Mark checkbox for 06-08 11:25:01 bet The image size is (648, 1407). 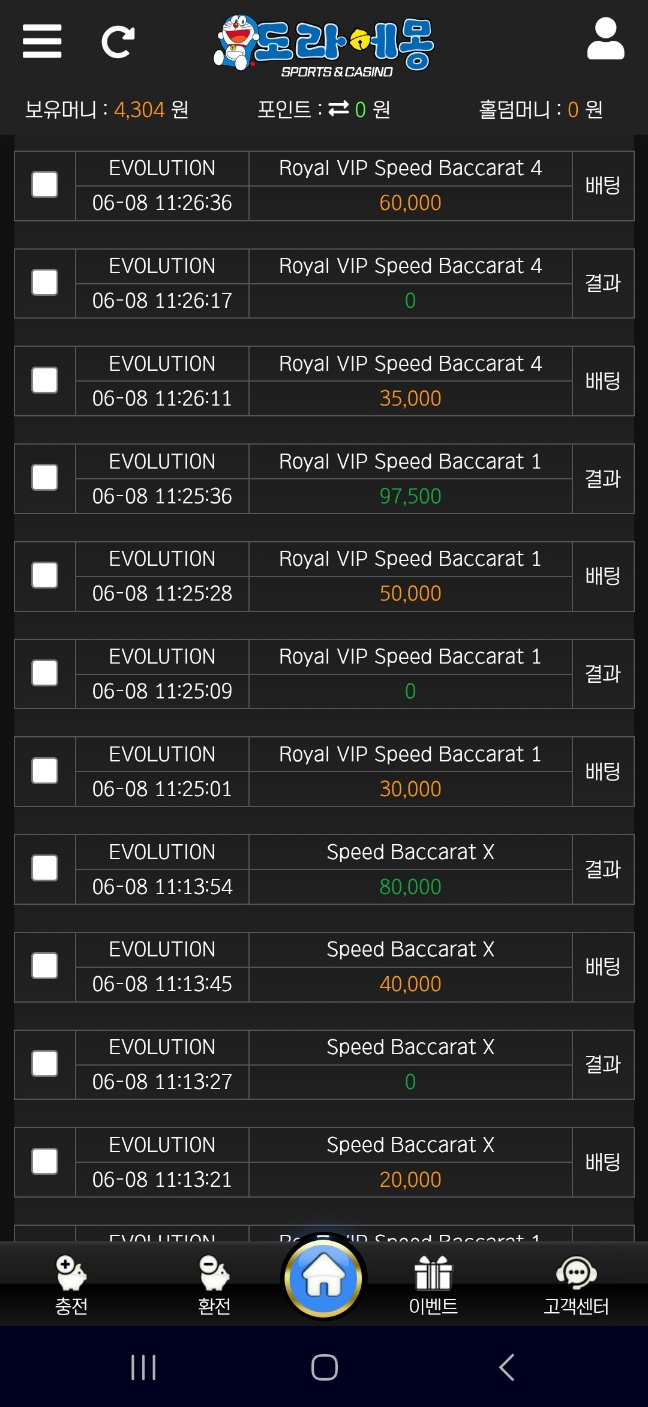pos(45,771)
